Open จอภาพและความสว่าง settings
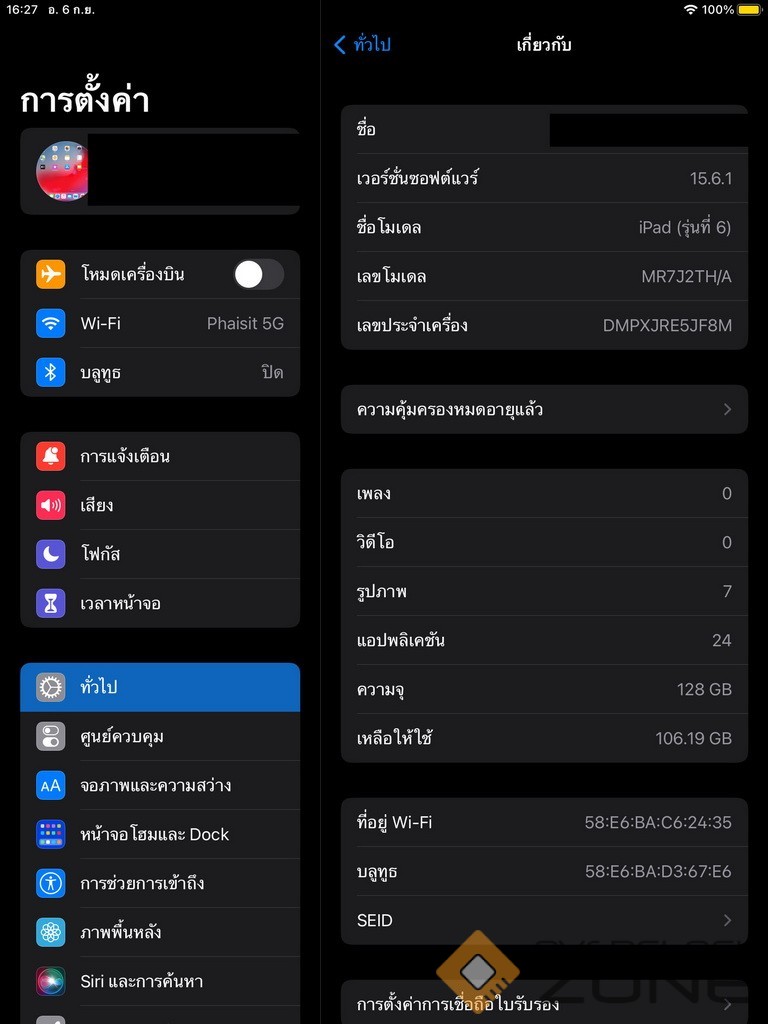 [160, 785]
